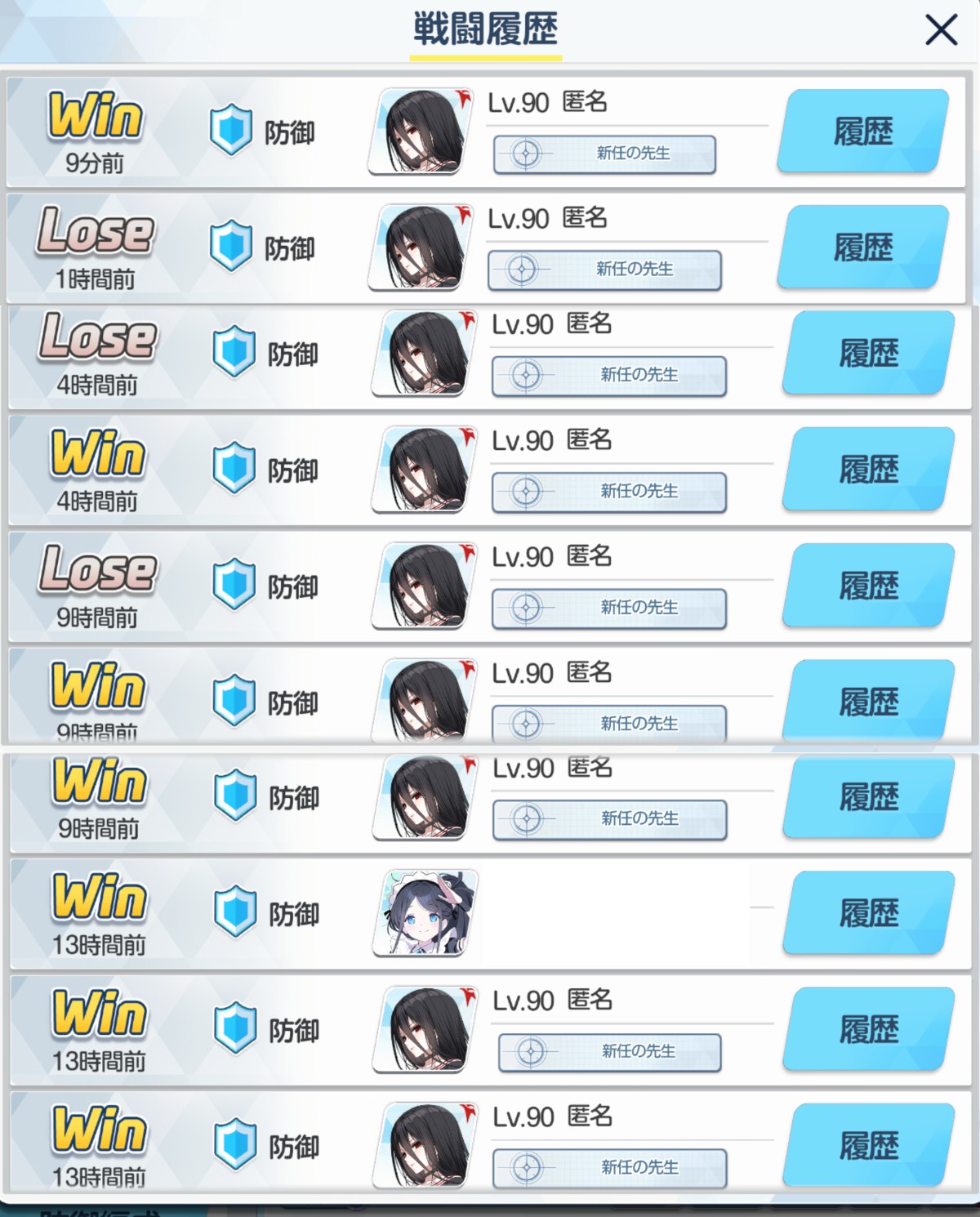980x1217 pixels.
Task: Close the 戦闘履歴 battle history window
Action: click(941, 30)
